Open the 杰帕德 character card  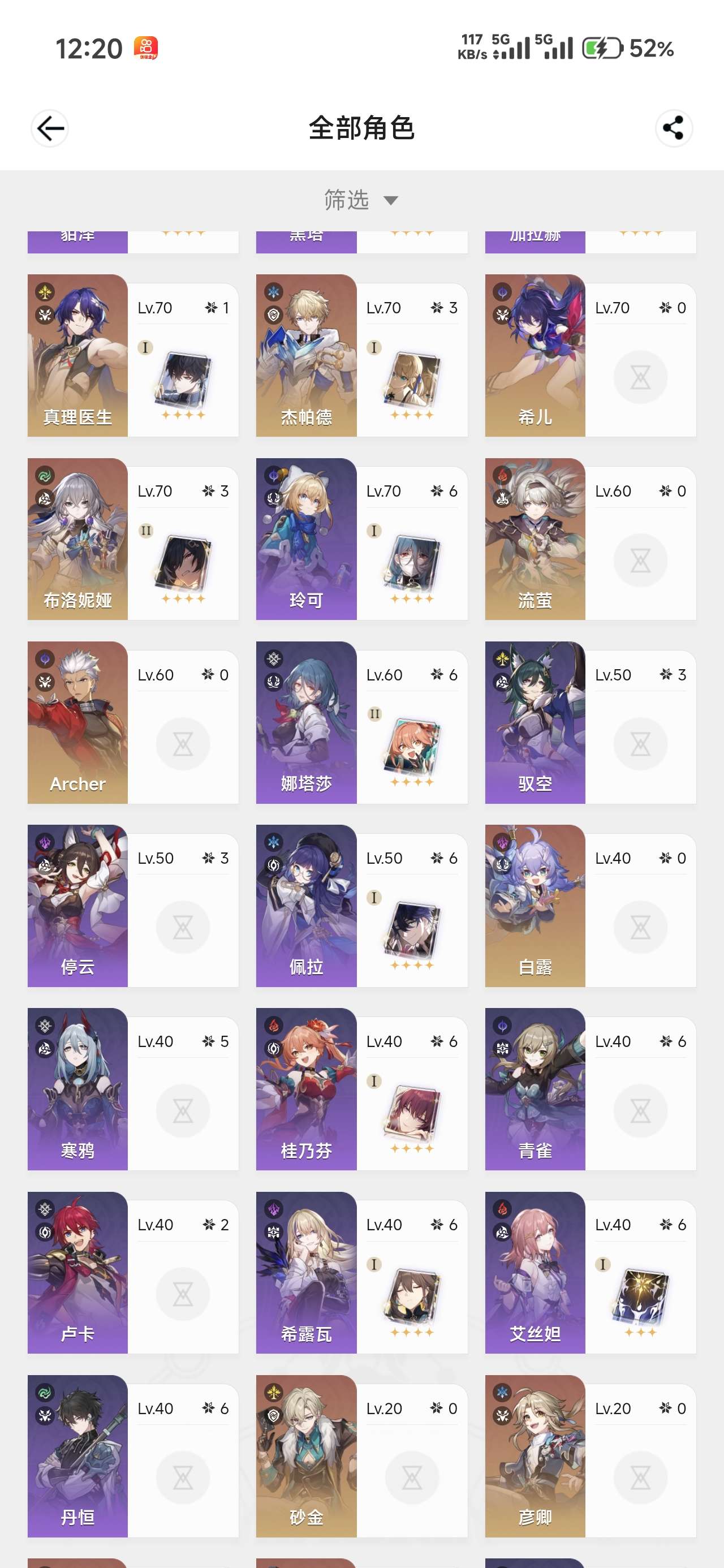tap(361, 355)
